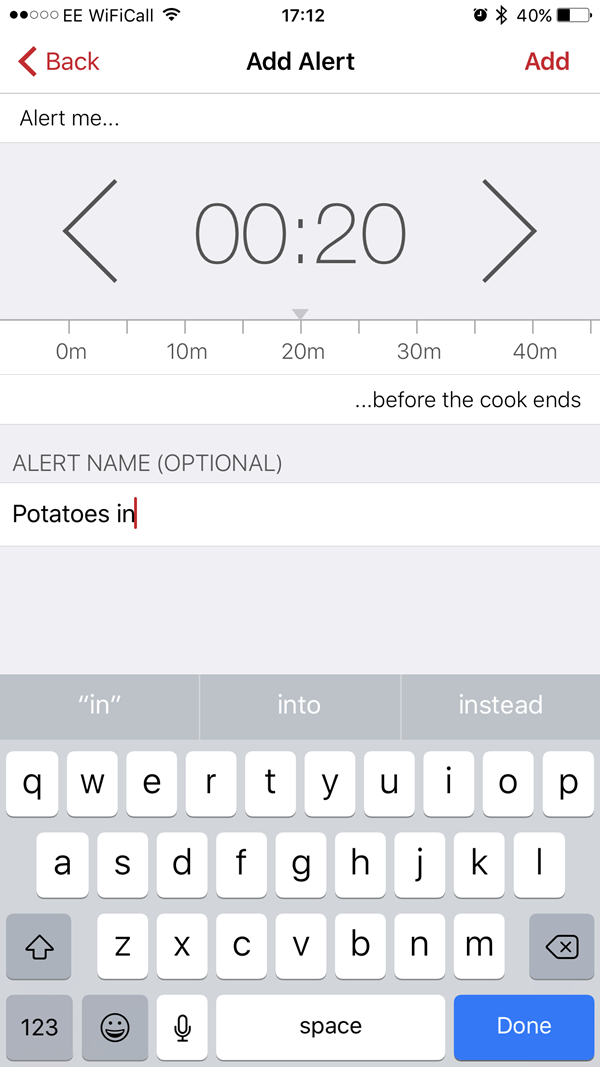Enable the shift key
The image size is (600, 1067).
click(39, 946)
